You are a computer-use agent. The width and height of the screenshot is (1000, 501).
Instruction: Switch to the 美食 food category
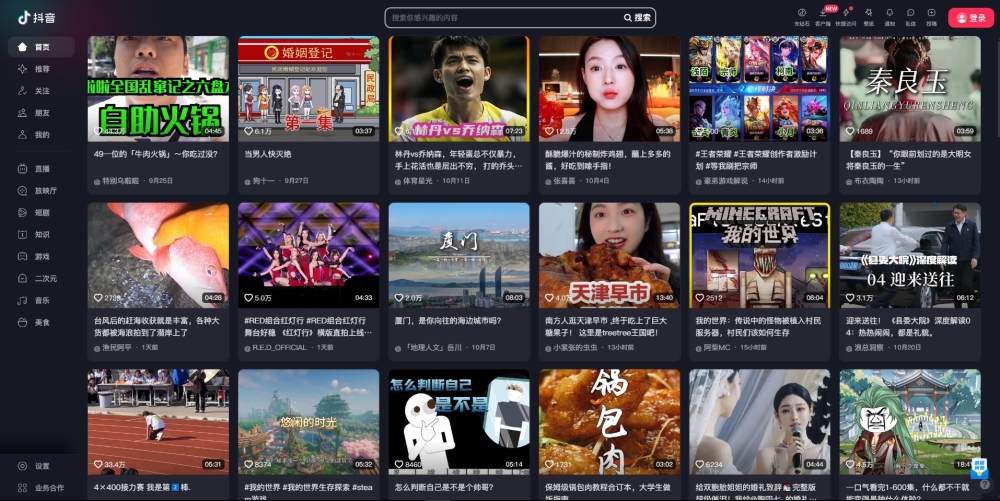tap(41, 322)
